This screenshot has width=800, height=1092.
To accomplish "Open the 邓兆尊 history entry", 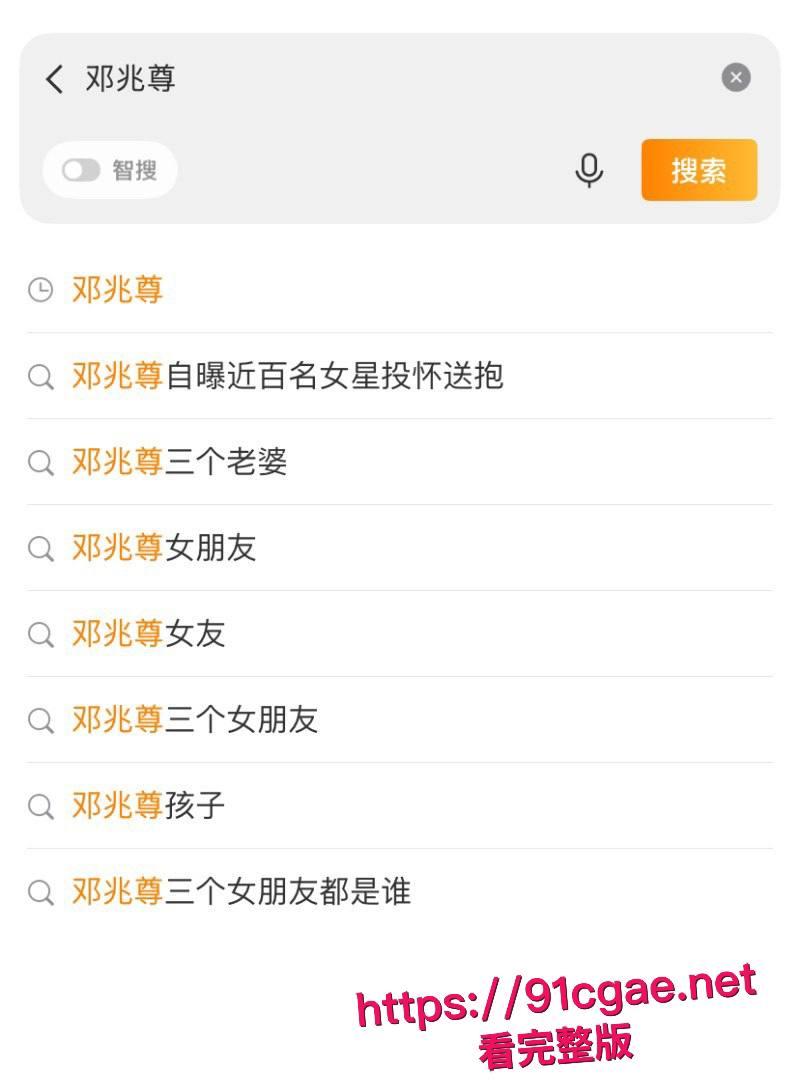I will coord(116,290).
